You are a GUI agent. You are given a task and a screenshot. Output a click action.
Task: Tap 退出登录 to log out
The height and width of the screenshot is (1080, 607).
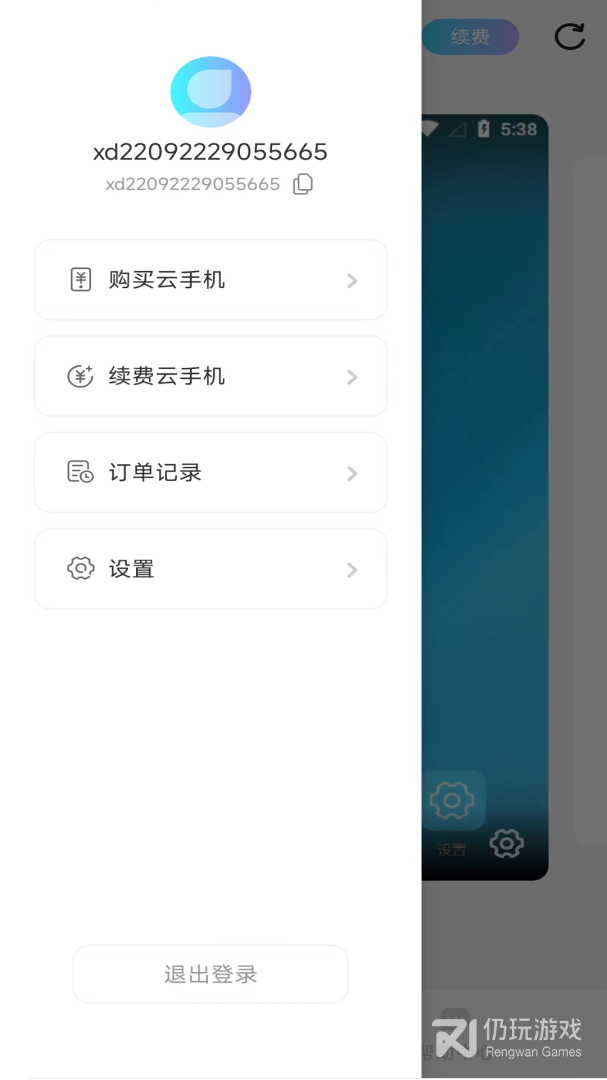(210, 974)
